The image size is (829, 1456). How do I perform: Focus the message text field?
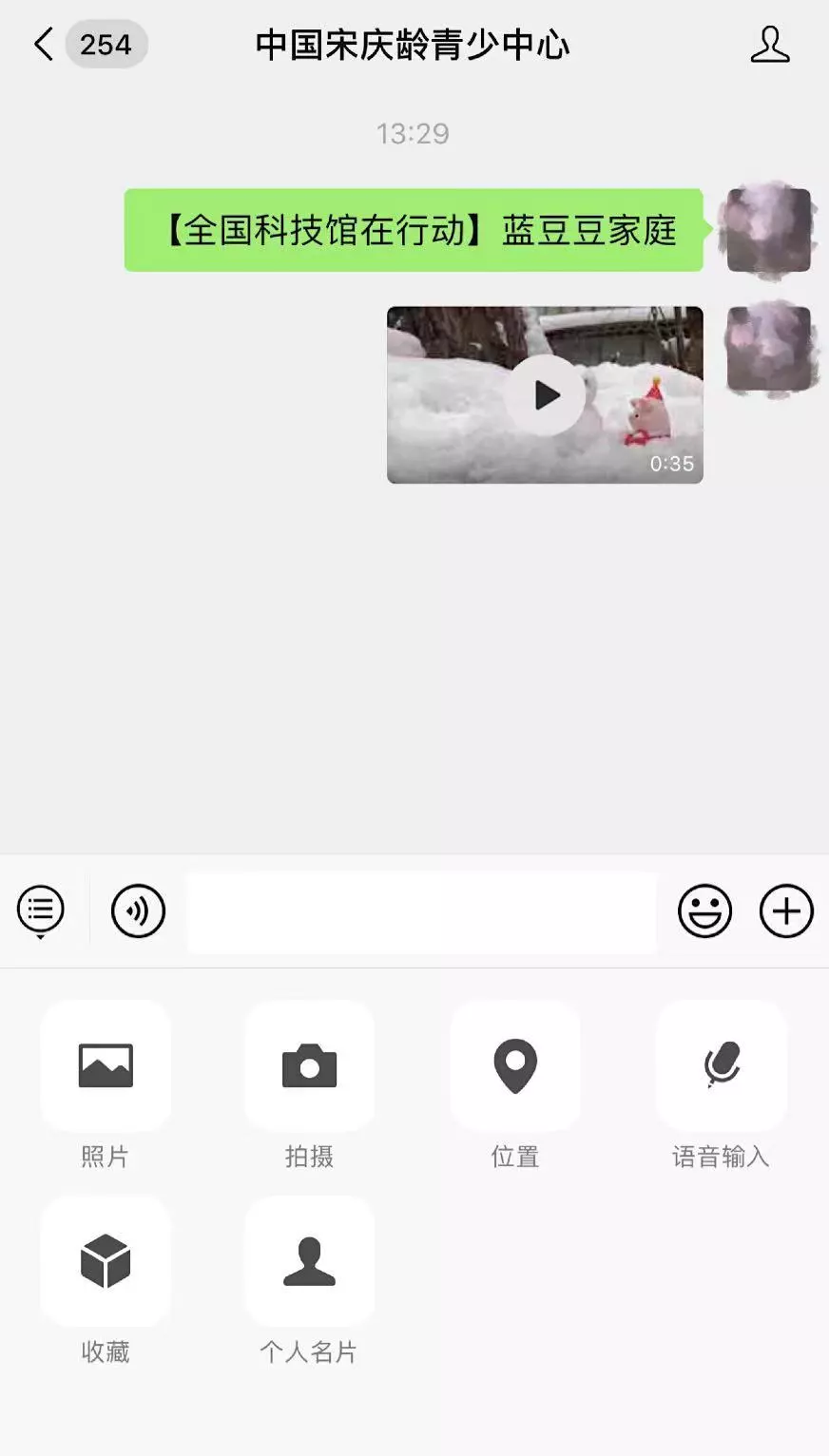[x=421, y=911]
